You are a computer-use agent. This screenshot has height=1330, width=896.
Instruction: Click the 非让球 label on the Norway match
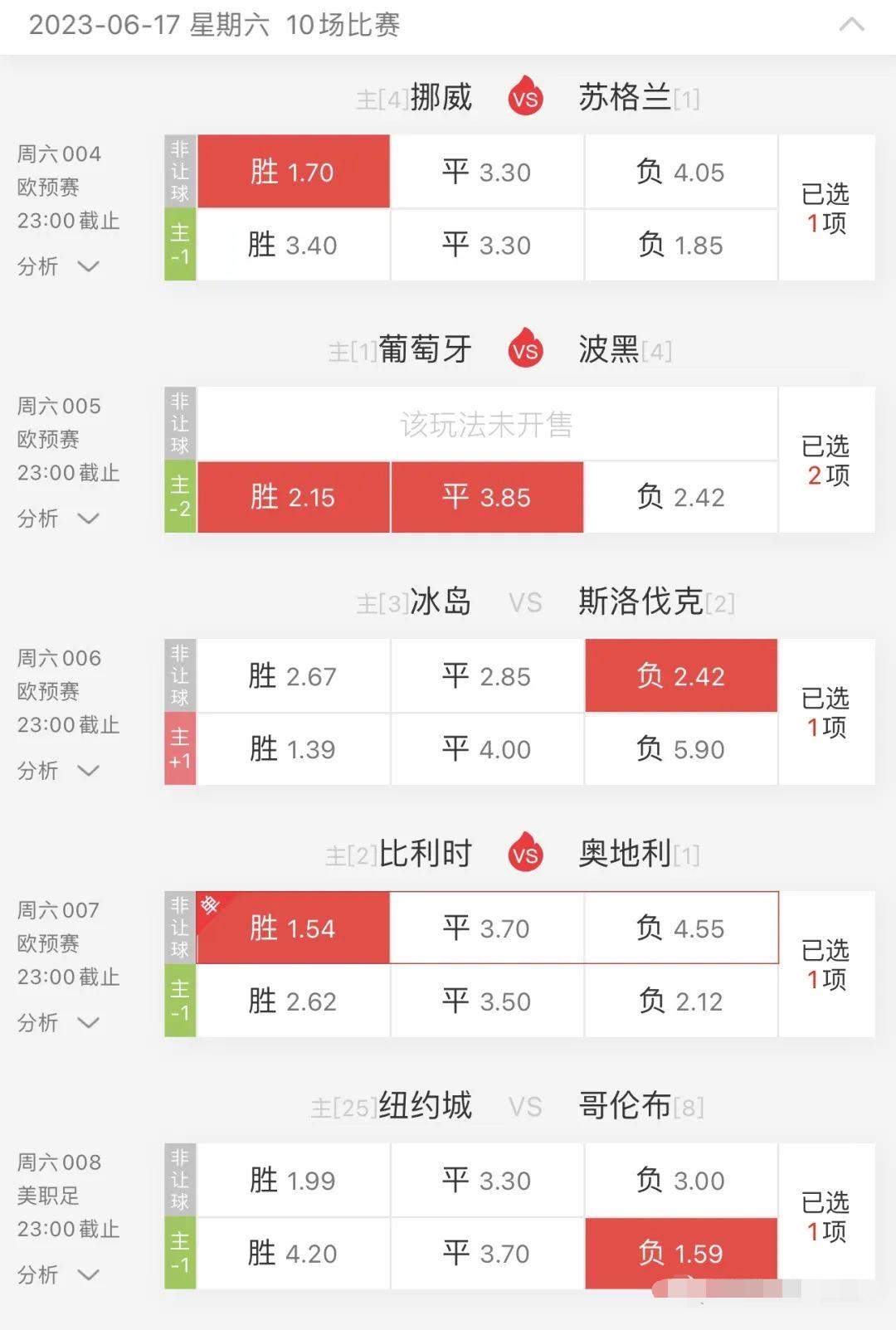click(180, 171)
